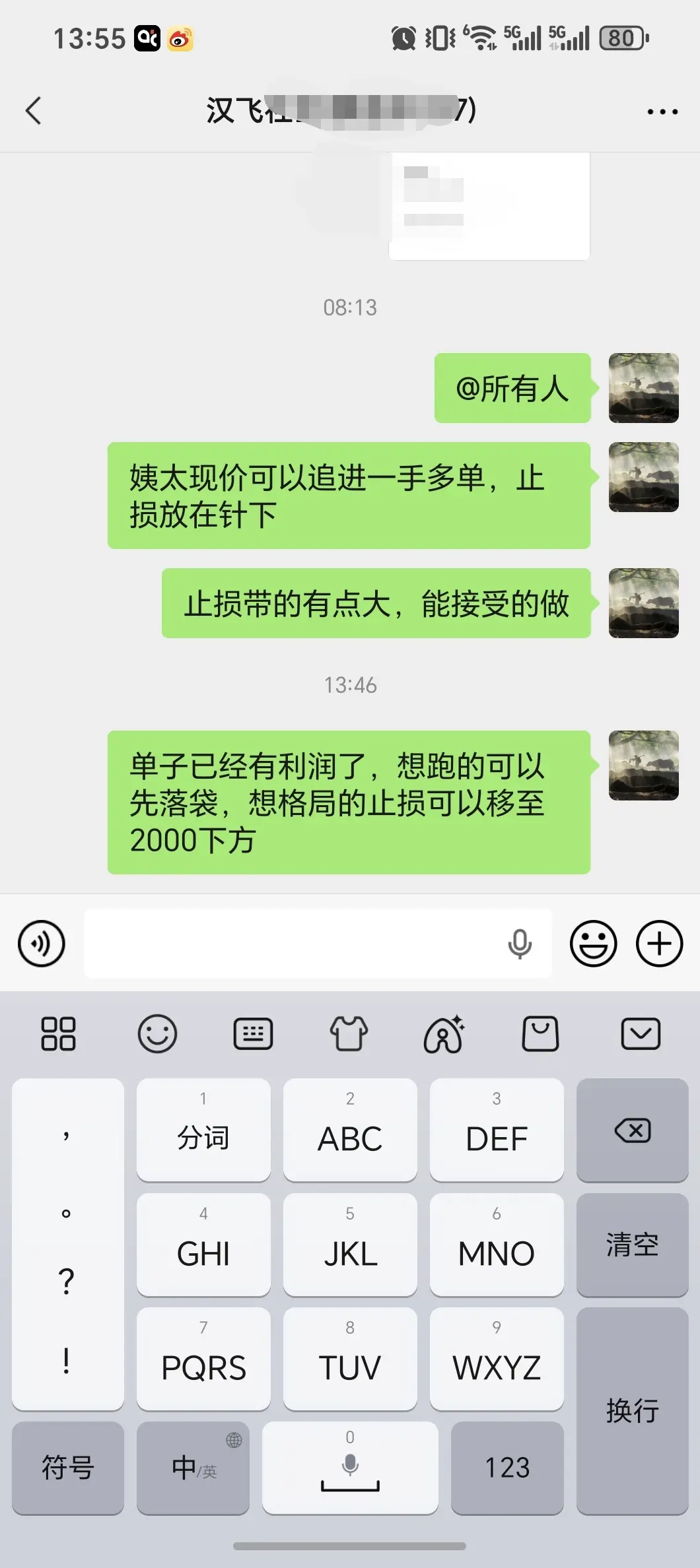Switch to the 123 number keypad

(x=507, y=1468)
